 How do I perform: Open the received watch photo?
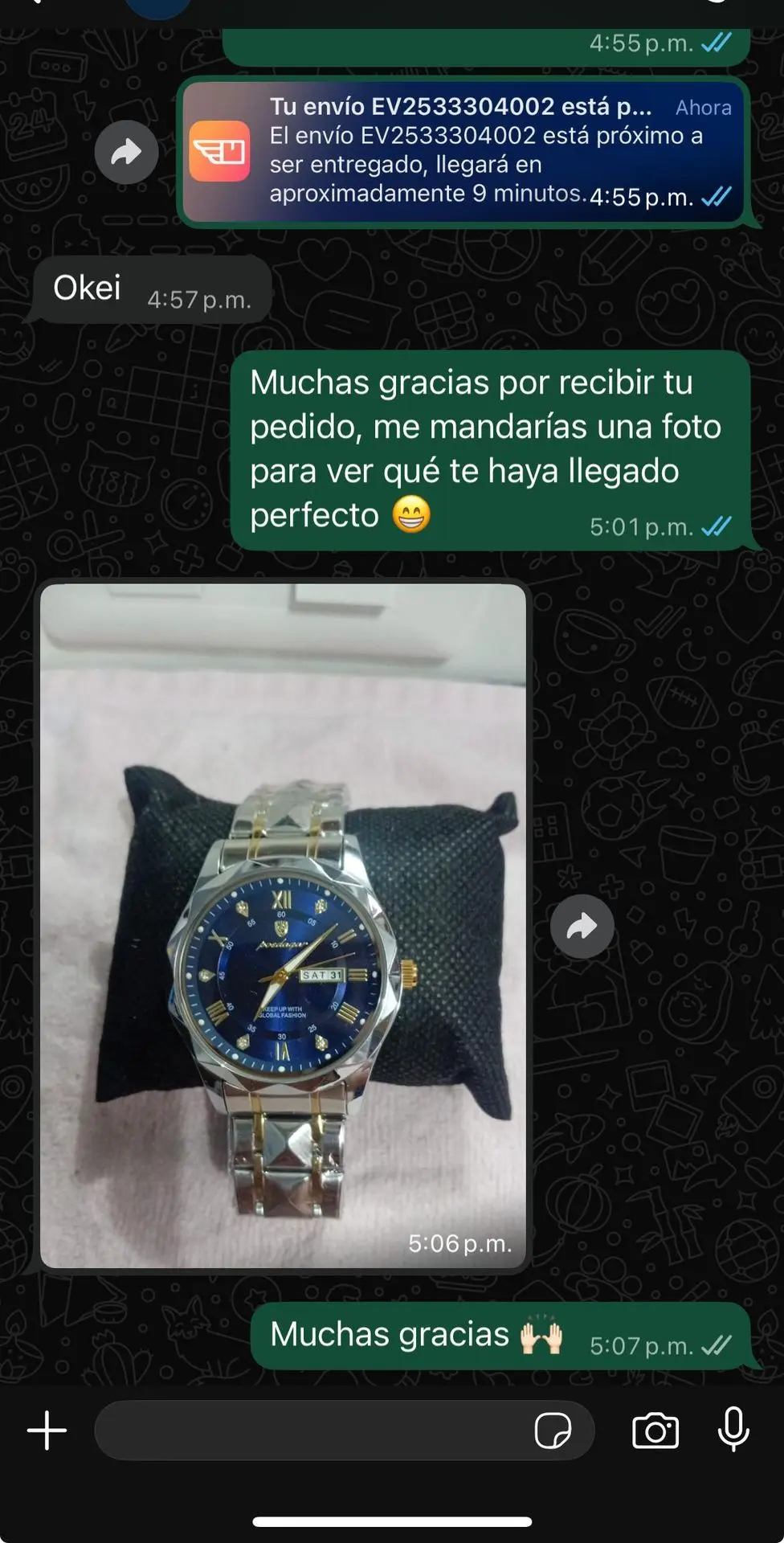coord(283,925)
